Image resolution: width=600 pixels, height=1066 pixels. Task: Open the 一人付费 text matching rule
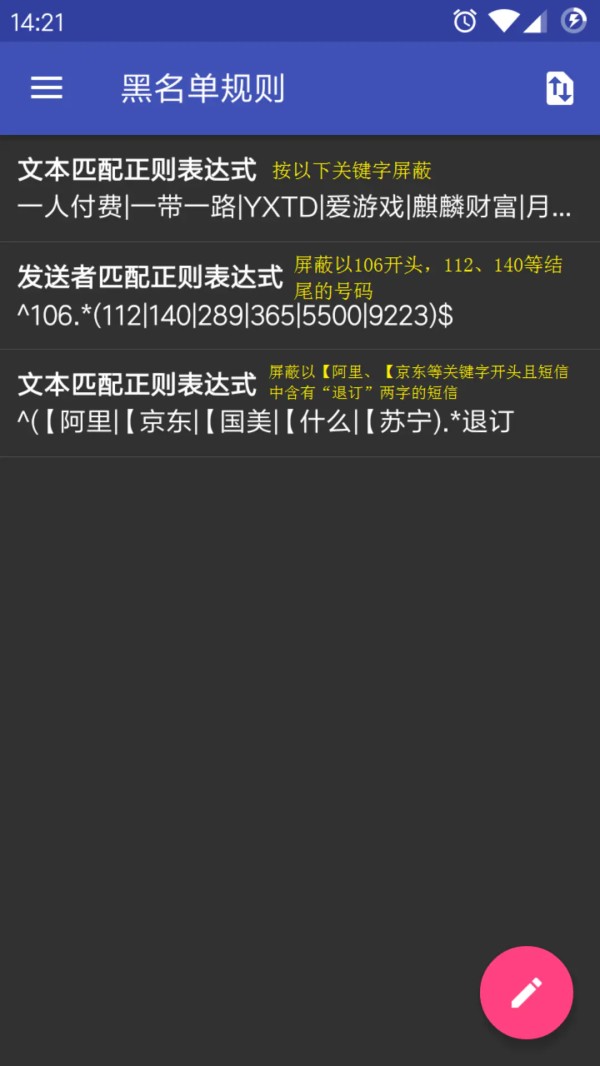click(x=295, y=189)
